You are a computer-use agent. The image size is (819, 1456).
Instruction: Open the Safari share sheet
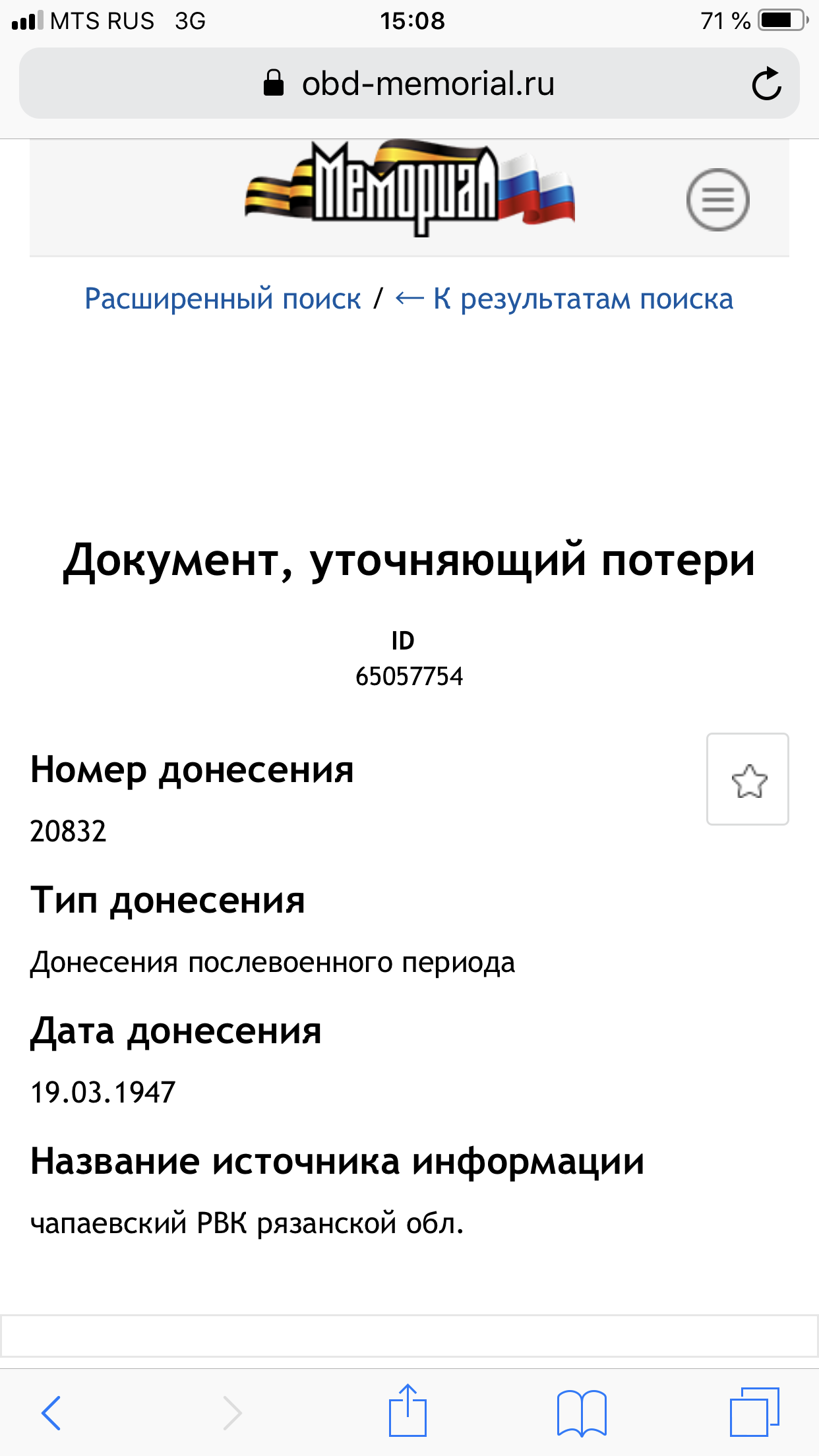coord(408,1410)
